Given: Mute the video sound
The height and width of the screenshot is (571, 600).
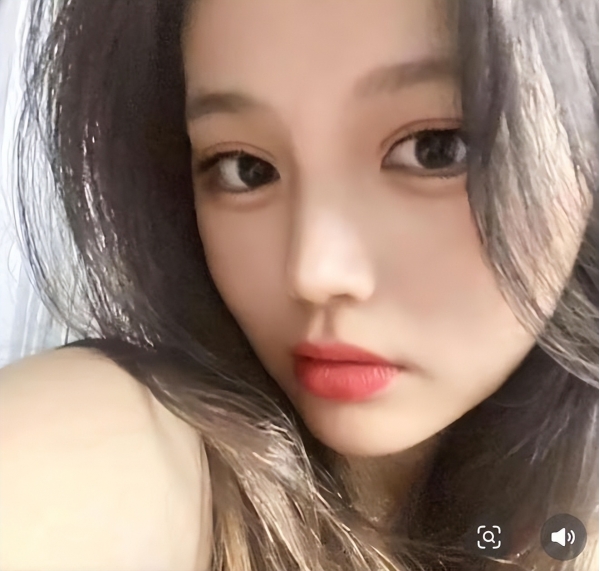Looking at the screenshot, I should point(563,537).
